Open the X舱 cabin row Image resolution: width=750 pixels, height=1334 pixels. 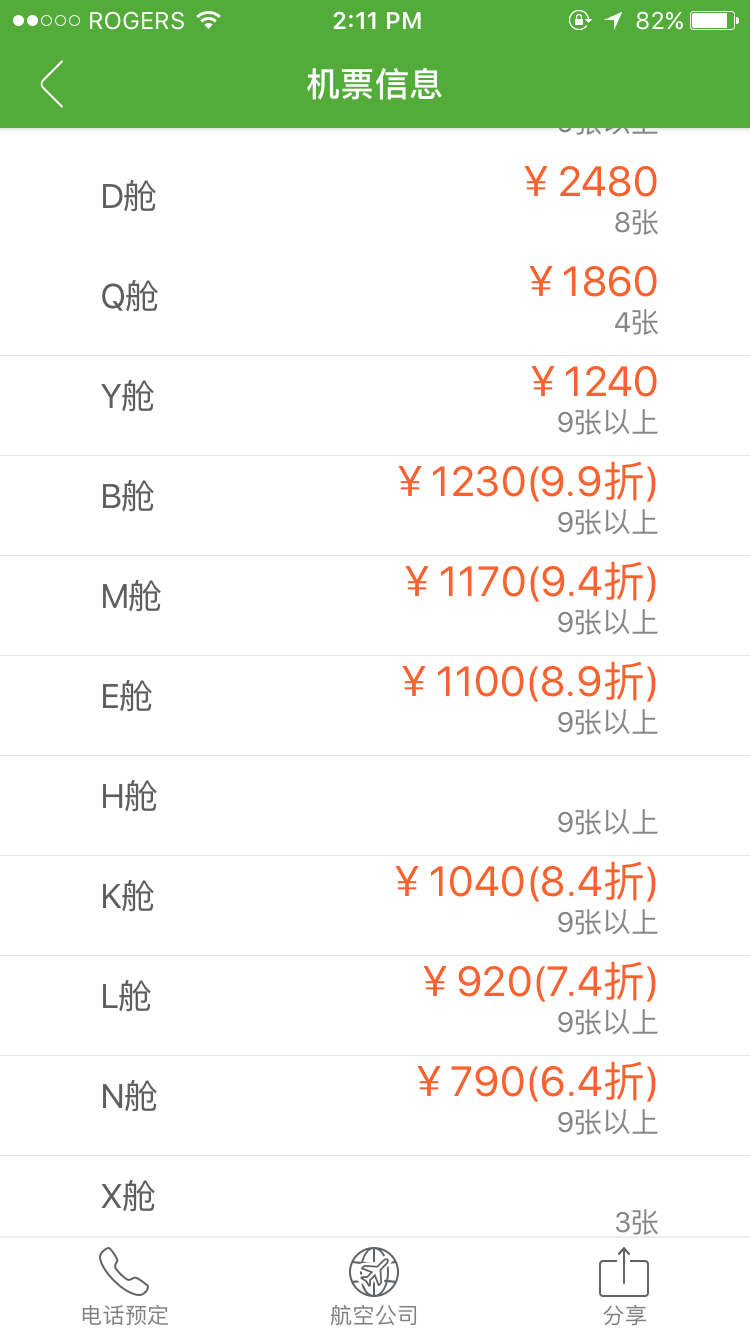375,1197
